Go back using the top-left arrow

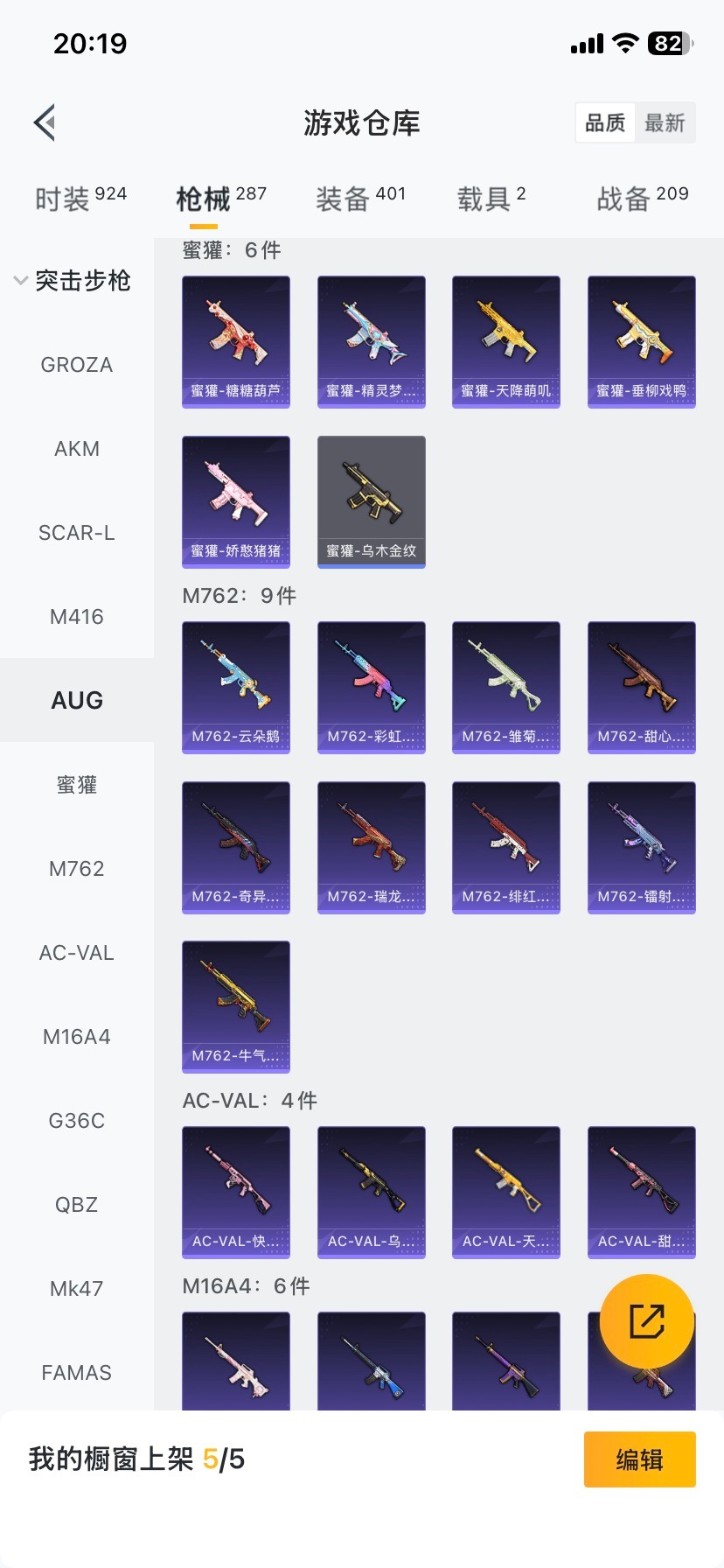click(45, 122)
